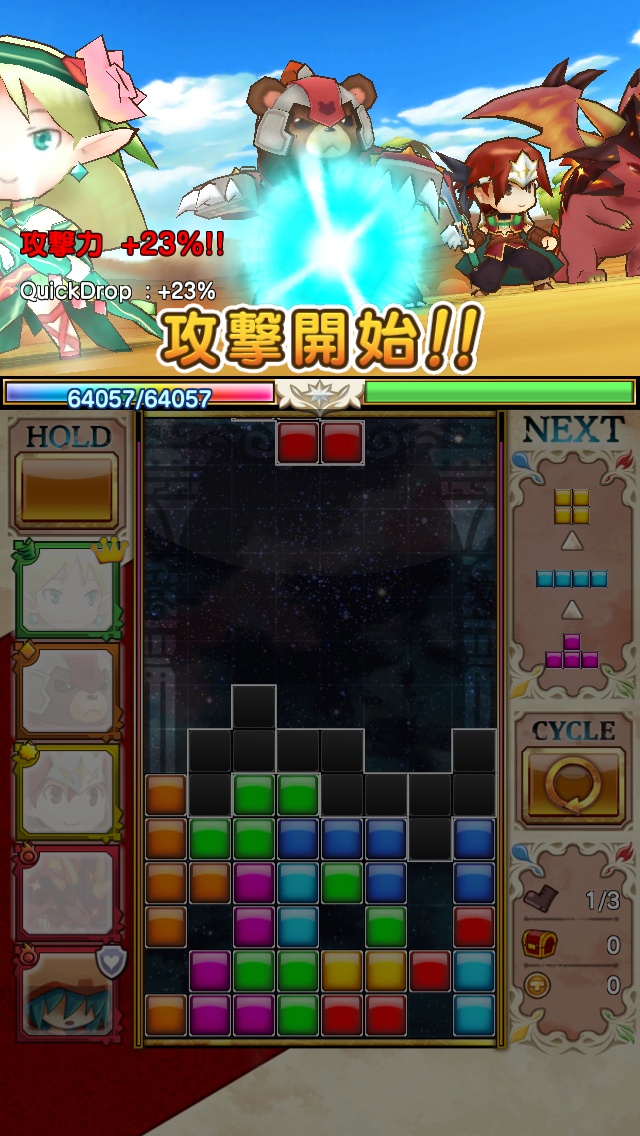Select the bear character portrait
The width and height of the screenshot is (640, 1136).
tap(67, 690)
